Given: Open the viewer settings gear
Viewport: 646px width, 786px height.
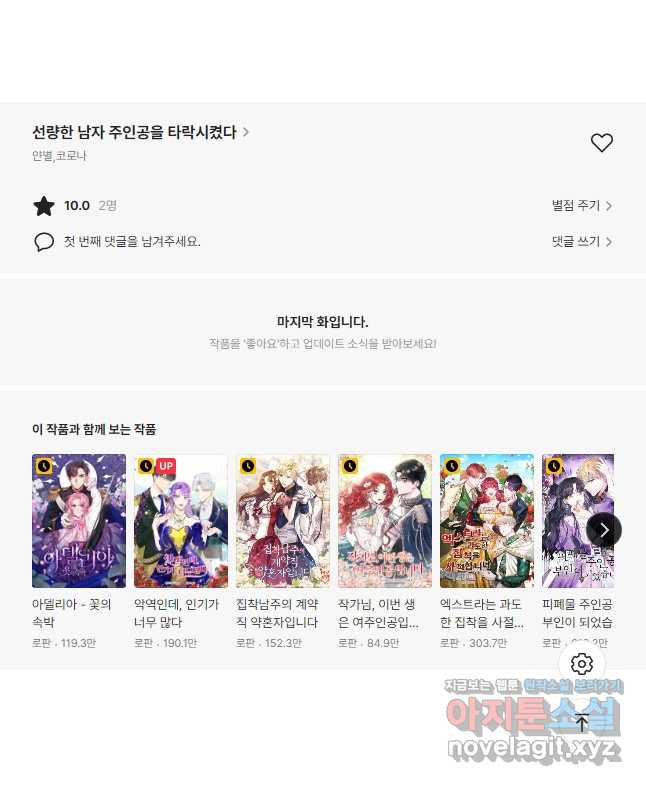Looking at the screenshot, I should 582,664.
